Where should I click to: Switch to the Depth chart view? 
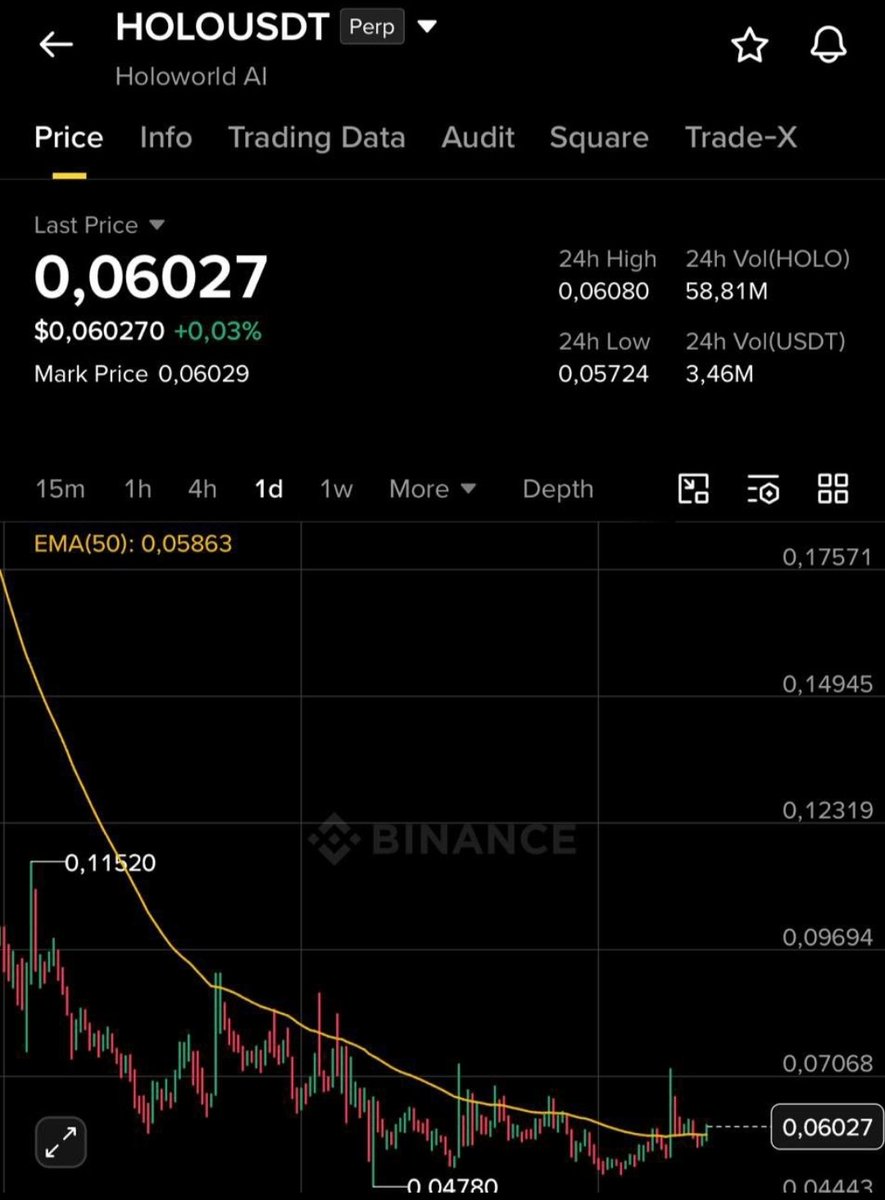(558, 489)
